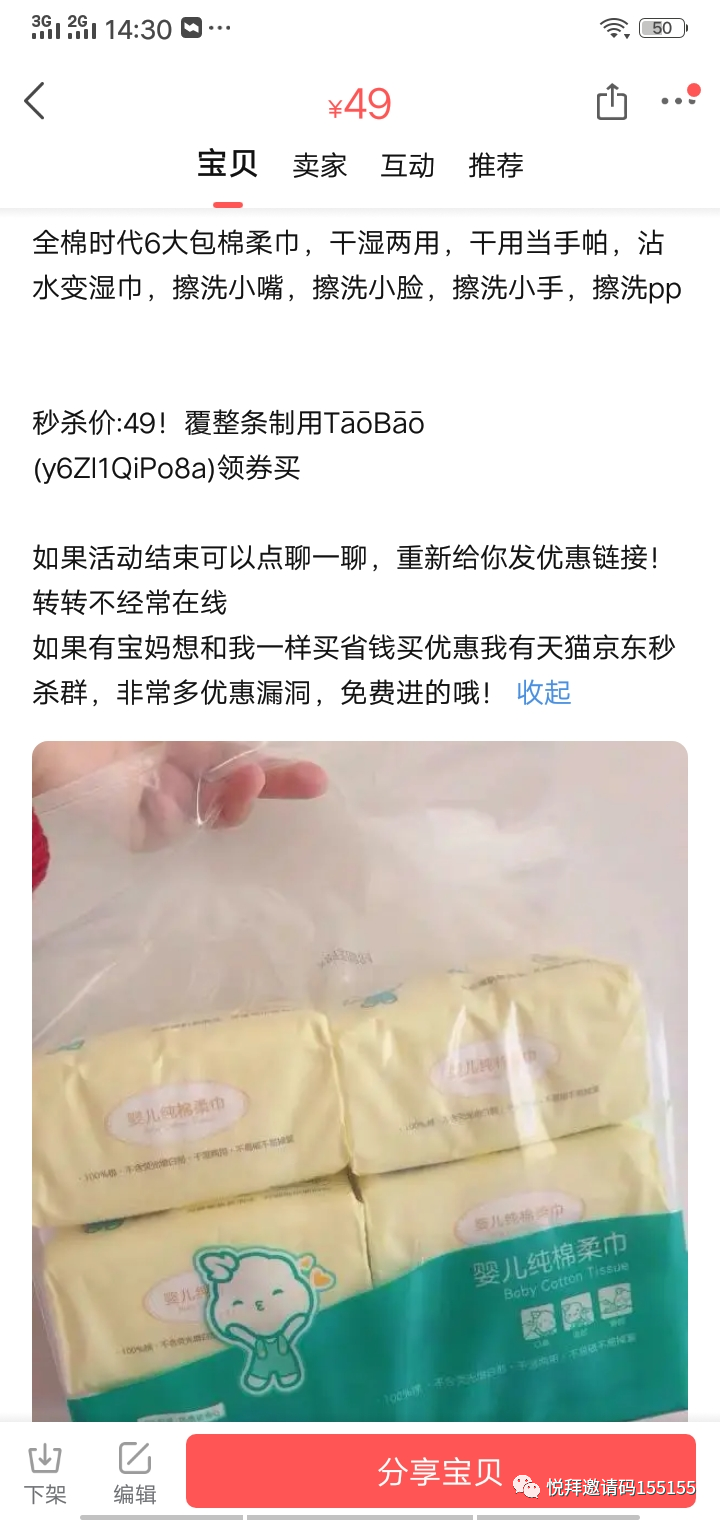Open the 互动 tab
720x1520 pixels.
(408, 165)
